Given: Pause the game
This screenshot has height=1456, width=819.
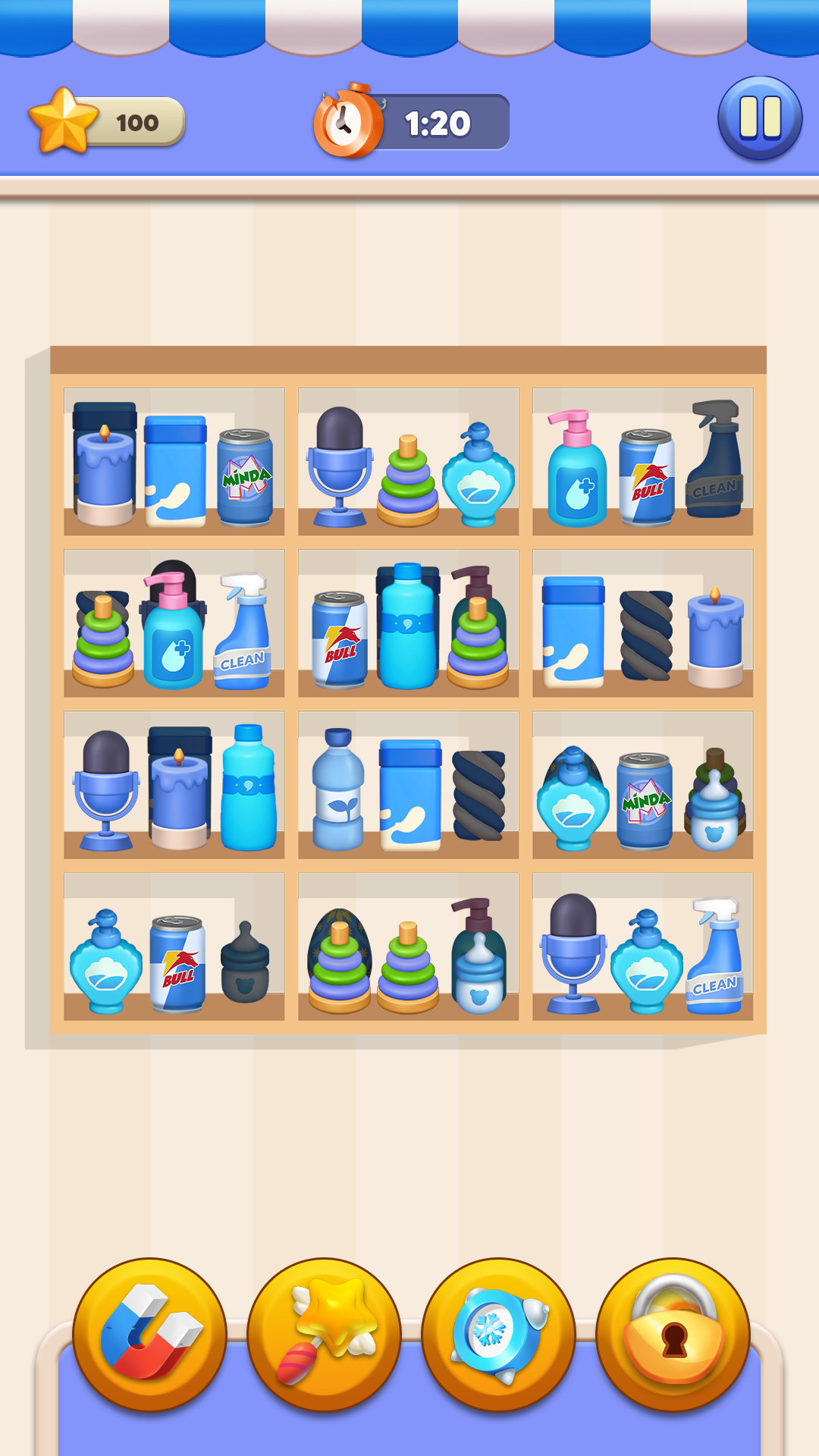Looking at the screenshot, I should [760, 118].
